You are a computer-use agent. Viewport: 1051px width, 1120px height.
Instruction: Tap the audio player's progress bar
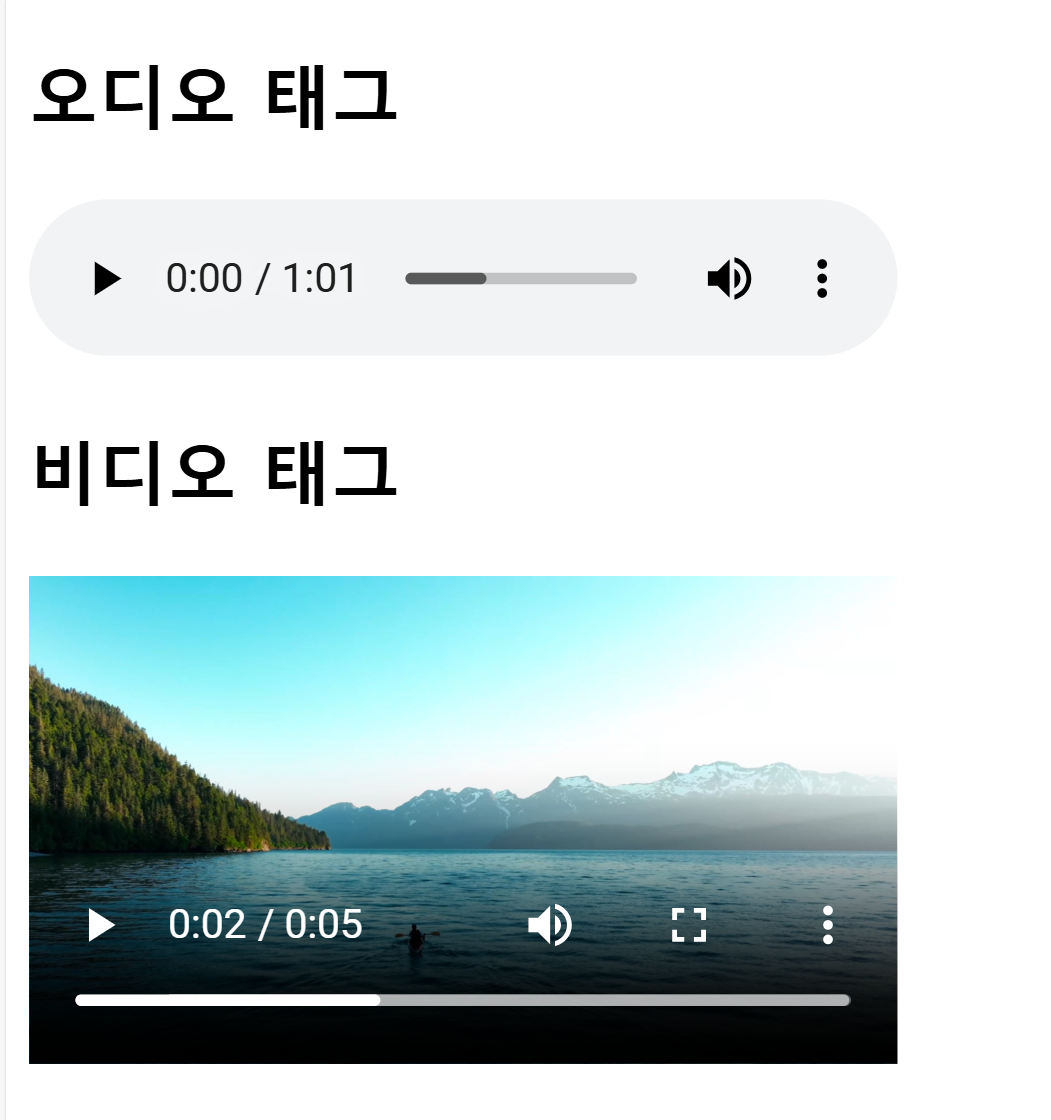pyautogui.click(x=521, y=278)
